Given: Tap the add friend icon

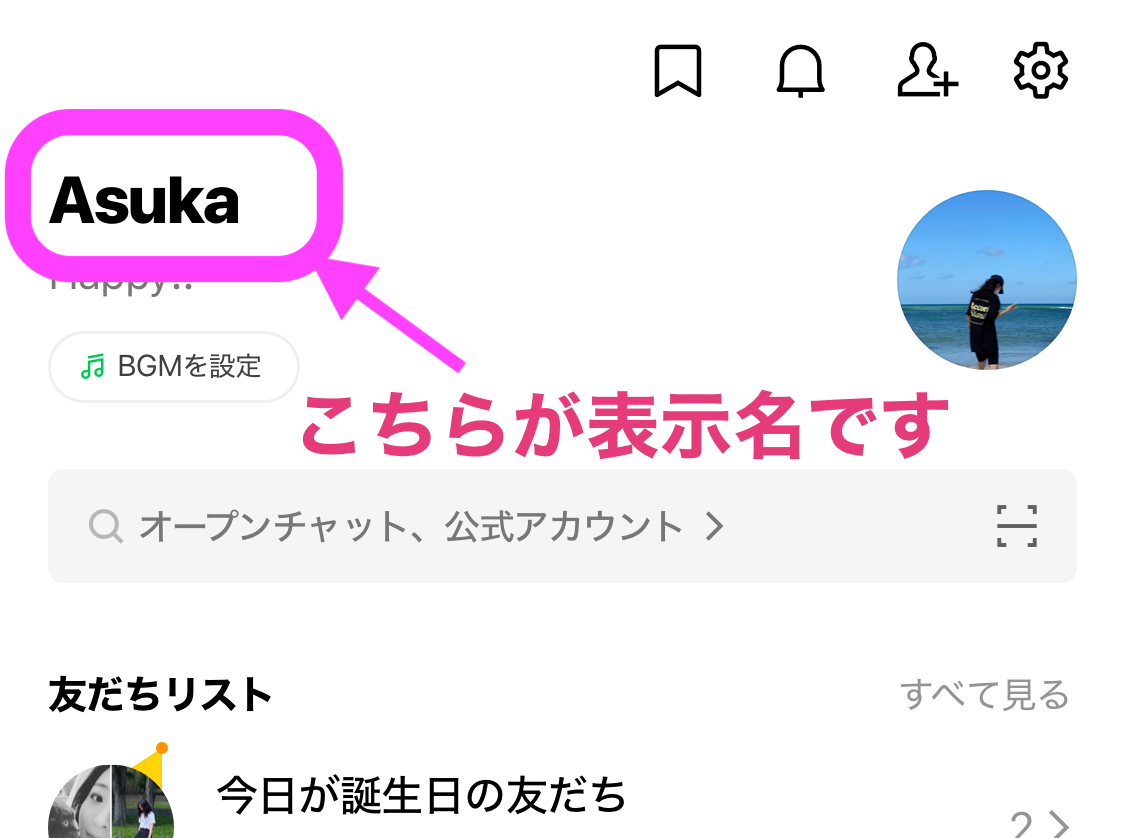Looking at the screenshot, I should 927,71.
